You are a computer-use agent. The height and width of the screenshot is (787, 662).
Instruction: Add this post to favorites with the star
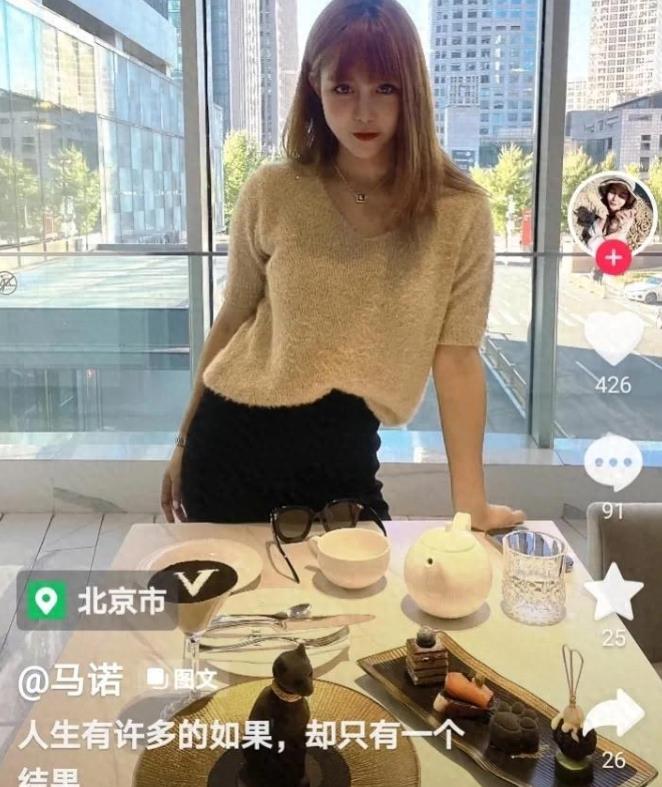(x=613, y=592)
